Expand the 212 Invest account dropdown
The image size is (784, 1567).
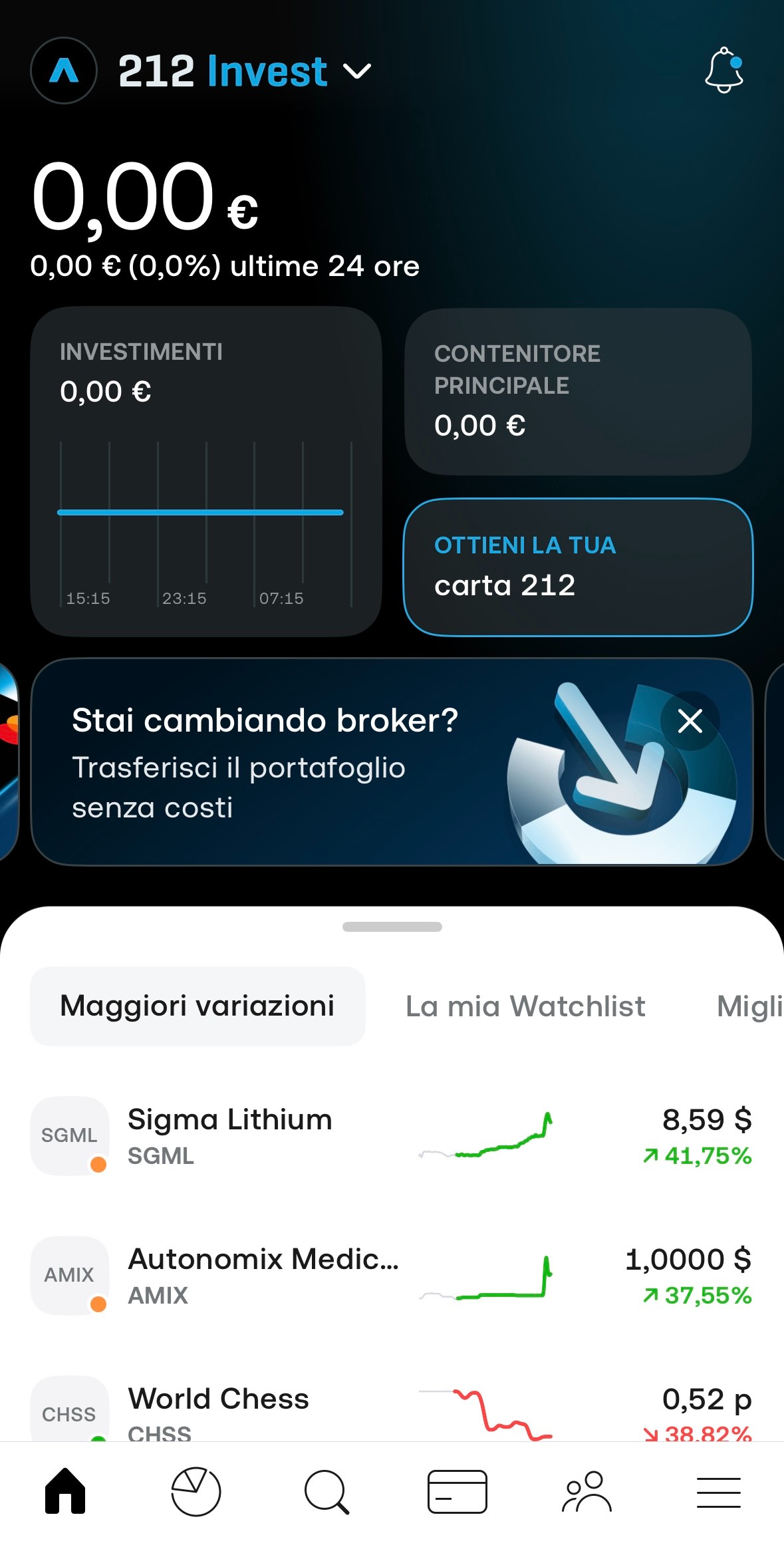tap(357, 71)
